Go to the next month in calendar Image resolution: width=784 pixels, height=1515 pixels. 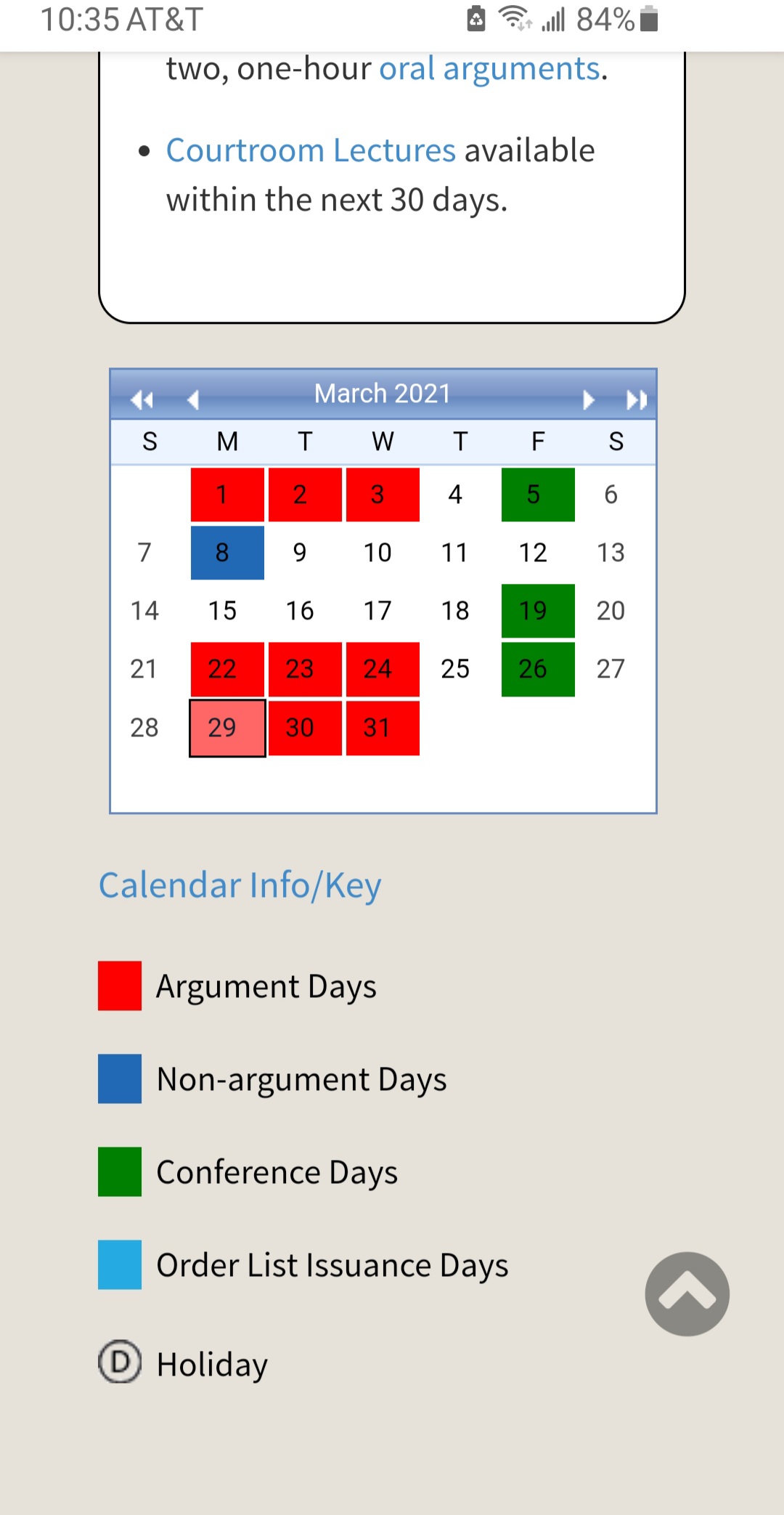(x=589, y=399)
